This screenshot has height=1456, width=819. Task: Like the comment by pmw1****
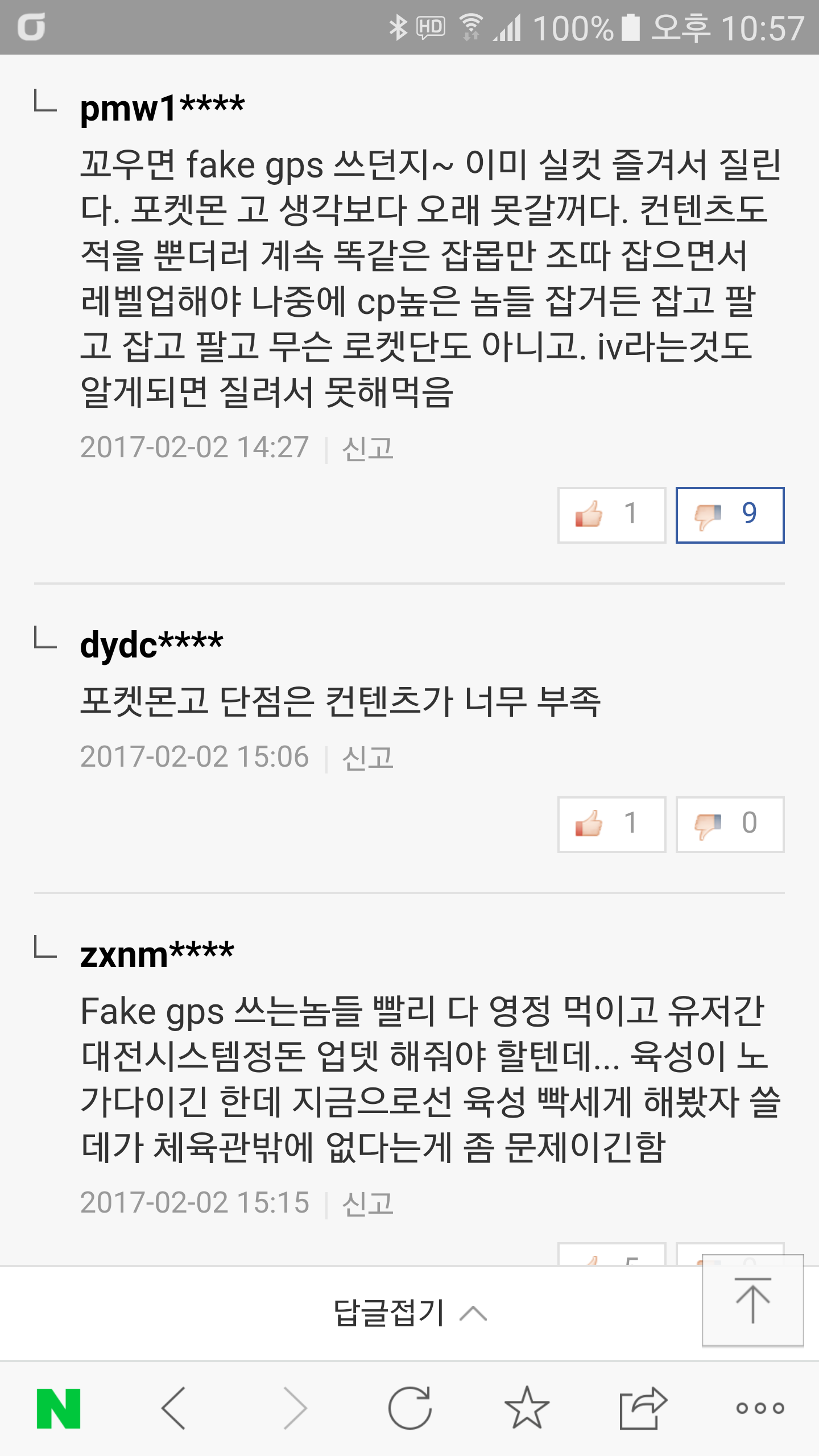coord(611,515)
